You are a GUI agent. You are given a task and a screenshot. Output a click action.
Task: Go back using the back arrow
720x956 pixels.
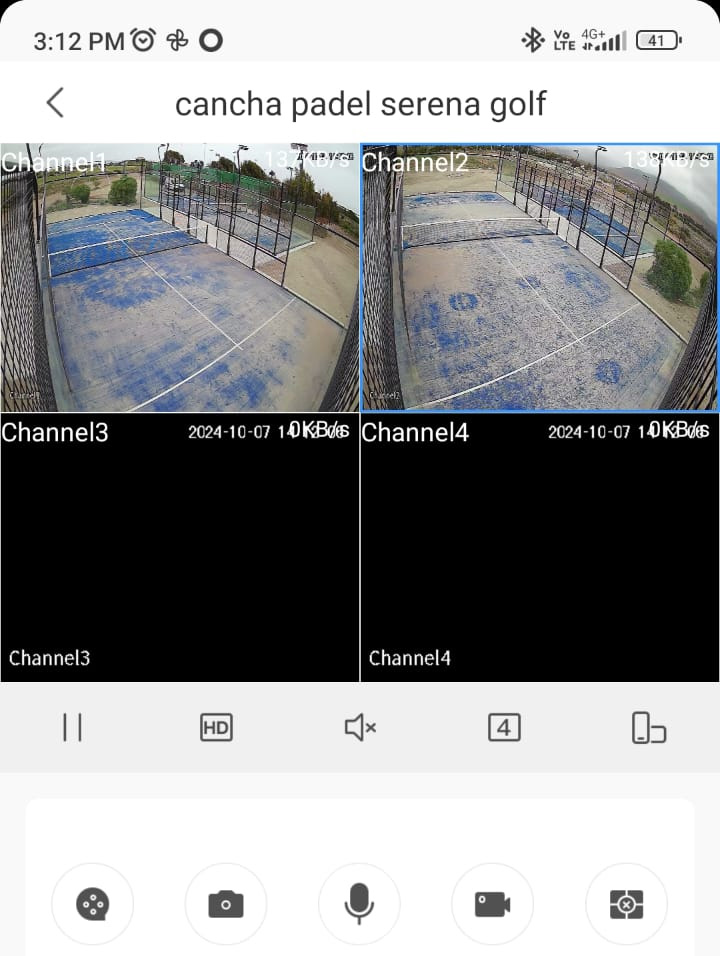55,102
